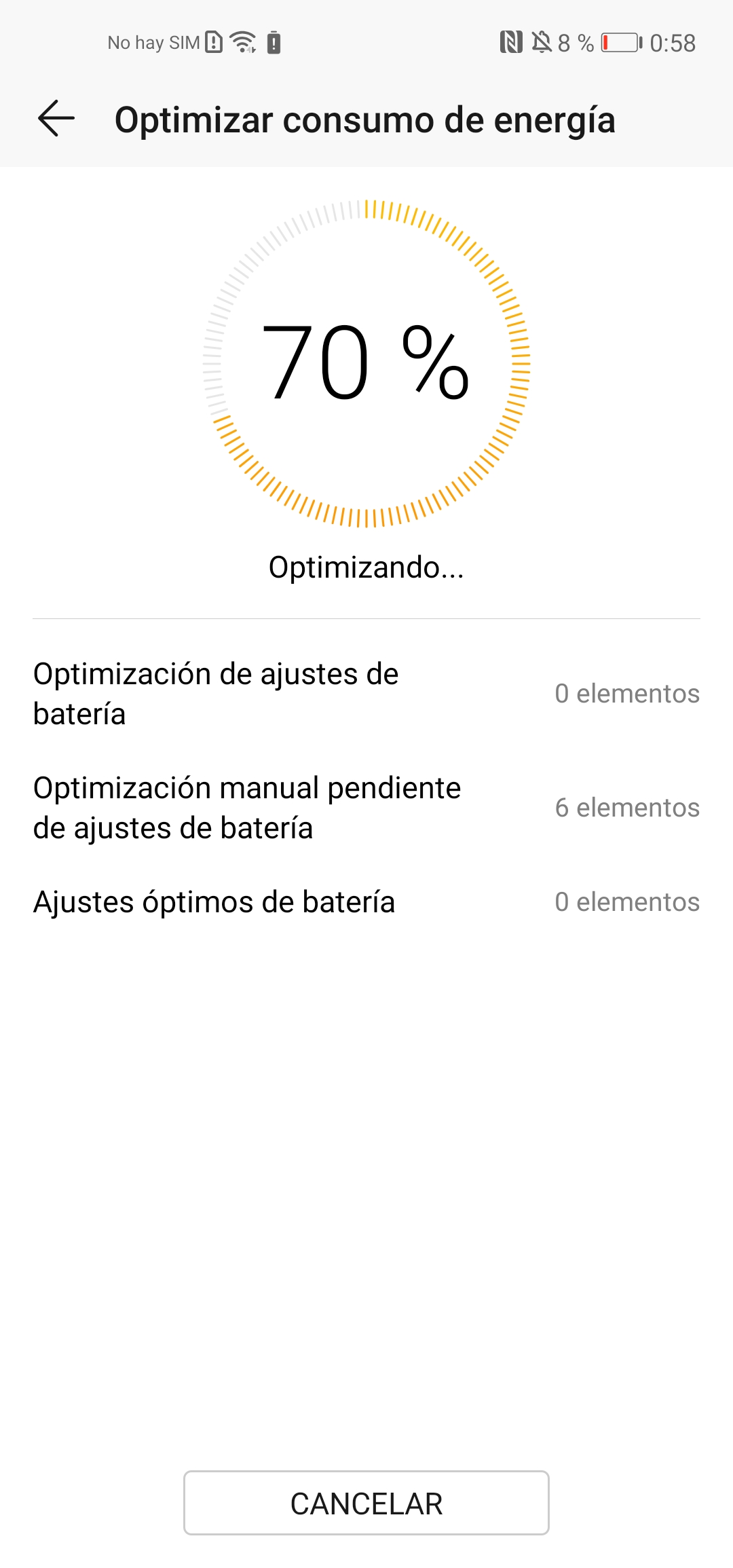733x1568 pixels.
Task: Go back using the top-left arrow
Action: coord(56,119)
